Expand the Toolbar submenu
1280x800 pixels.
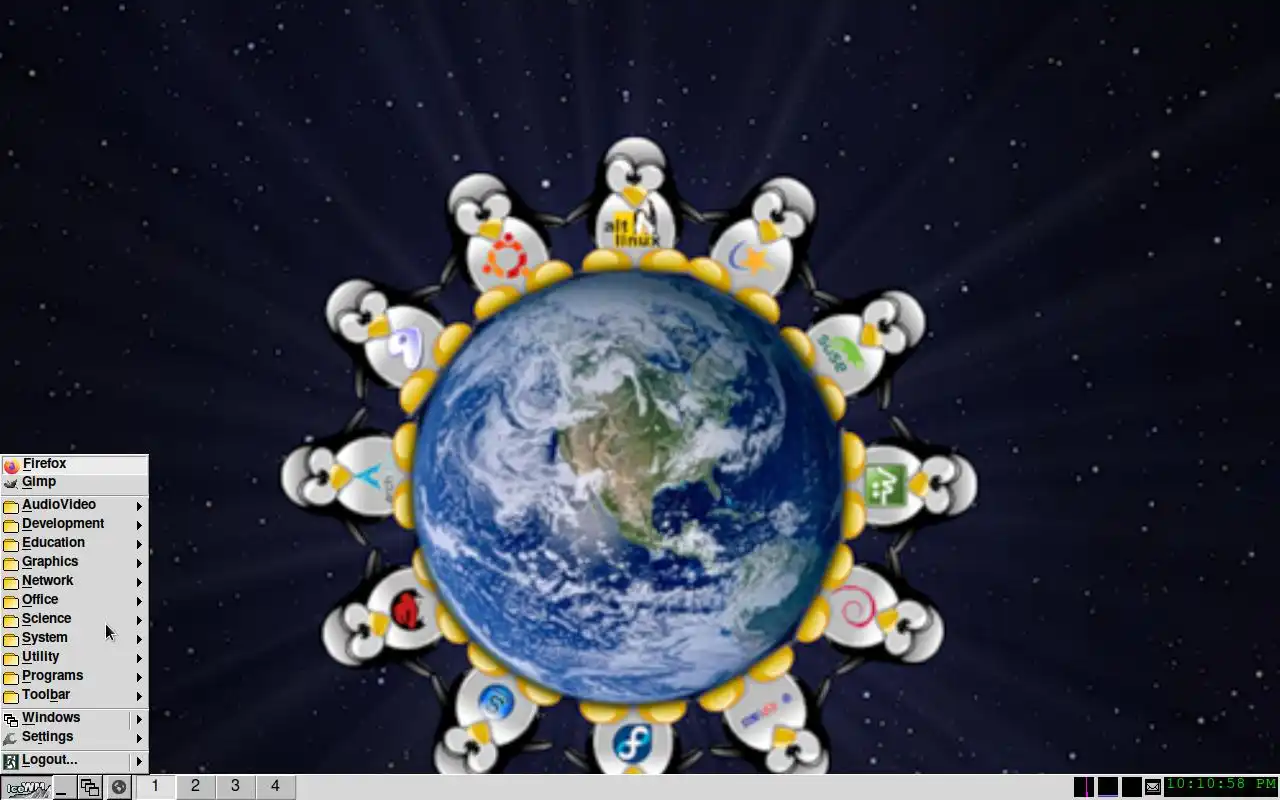(x=46, y=695)
